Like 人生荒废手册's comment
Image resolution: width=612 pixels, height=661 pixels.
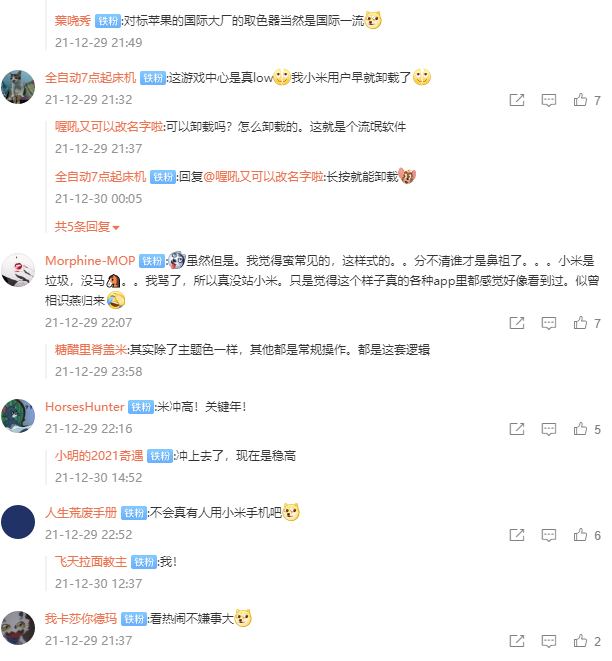581,535
